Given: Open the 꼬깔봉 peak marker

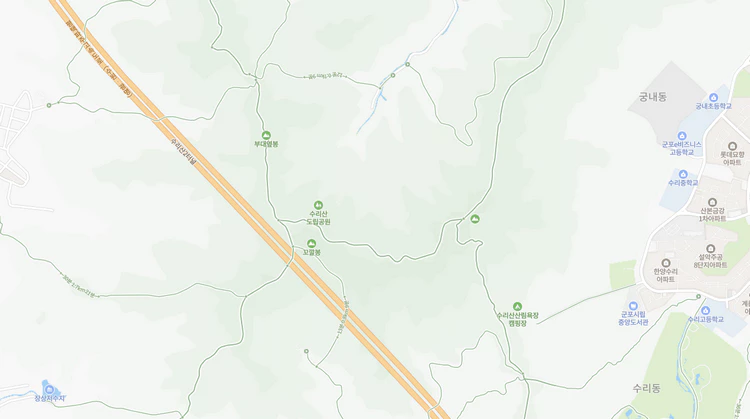Looking at the screenshot, I should click(x=311, y=243).
